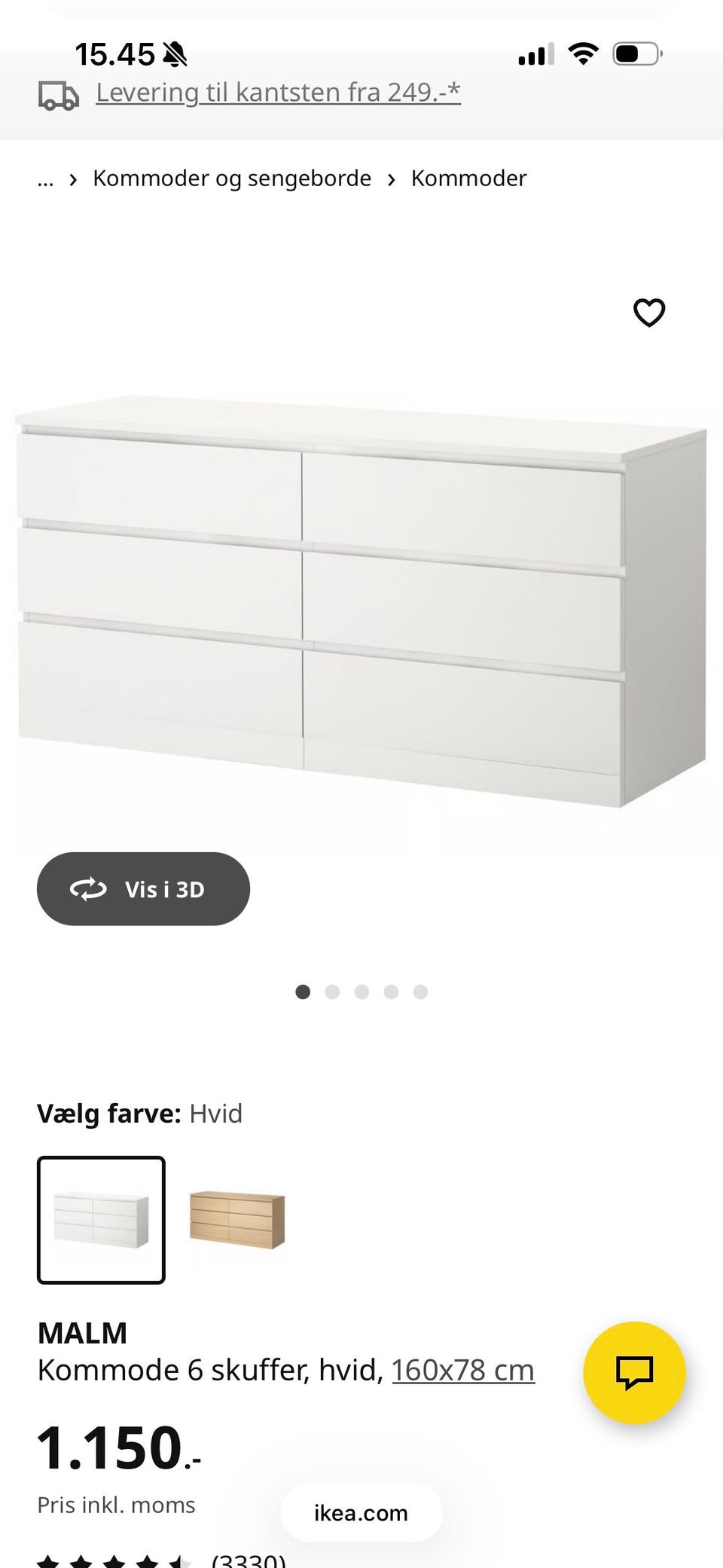Open the Kommoder og sengeborde breadcrumb
The image size is (723, 1568).
tap(231, 178)
